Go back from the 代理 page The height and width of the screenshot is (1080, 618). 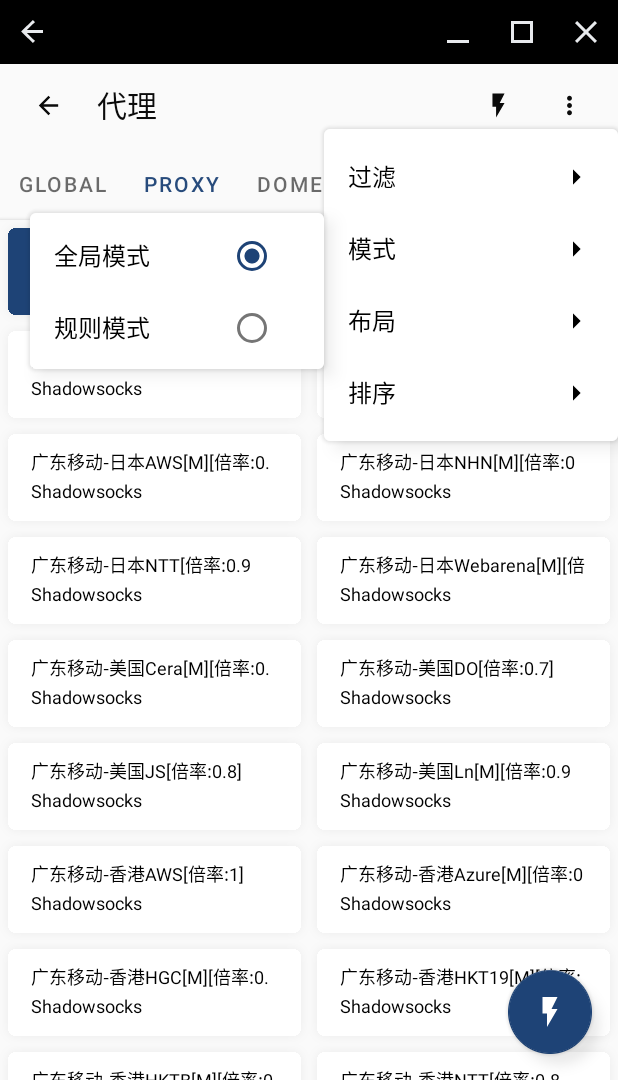tap(48, 106)
